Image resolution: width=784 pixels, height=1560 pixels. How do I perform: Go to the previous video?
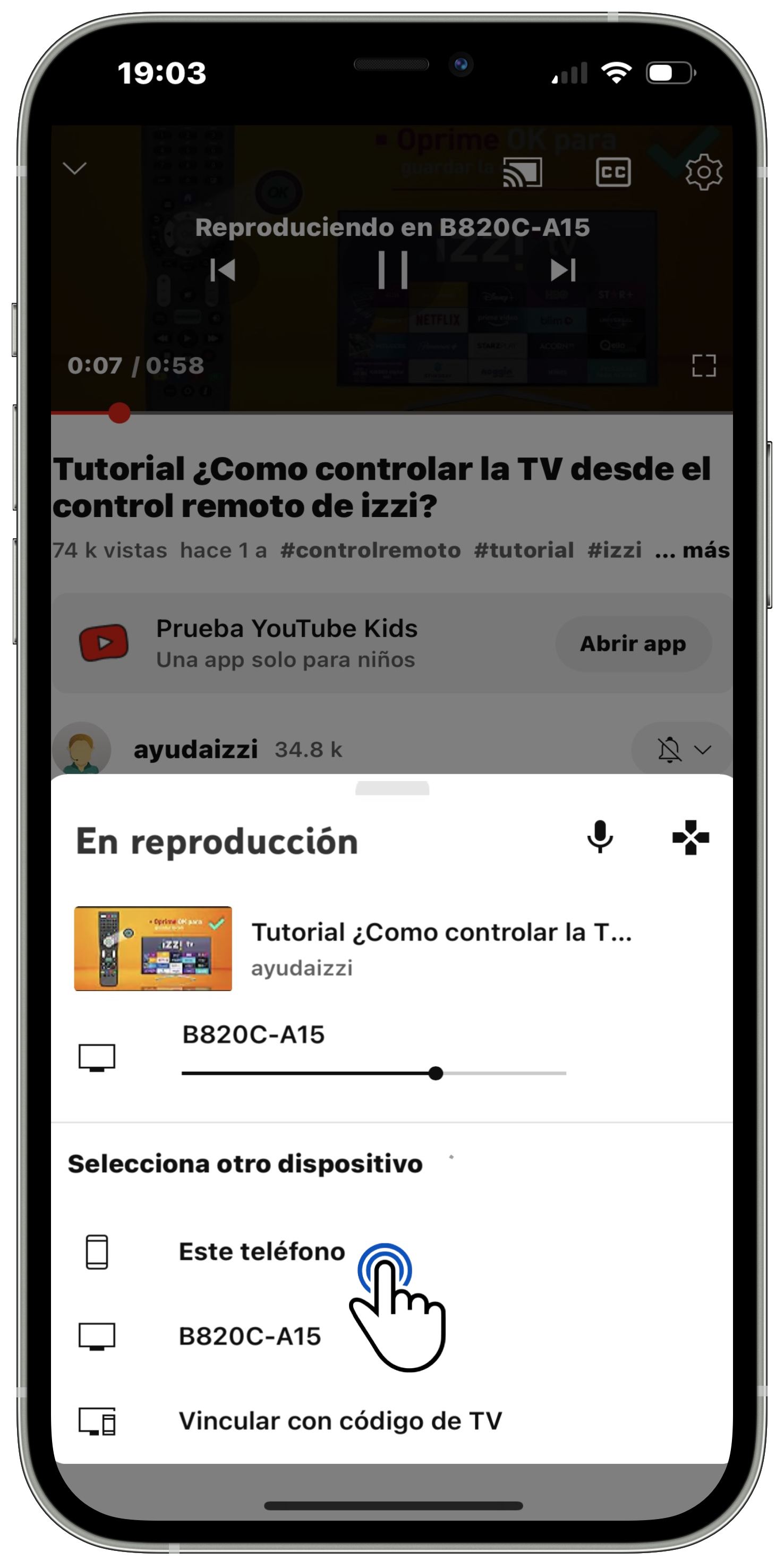(x=223, y=270)
